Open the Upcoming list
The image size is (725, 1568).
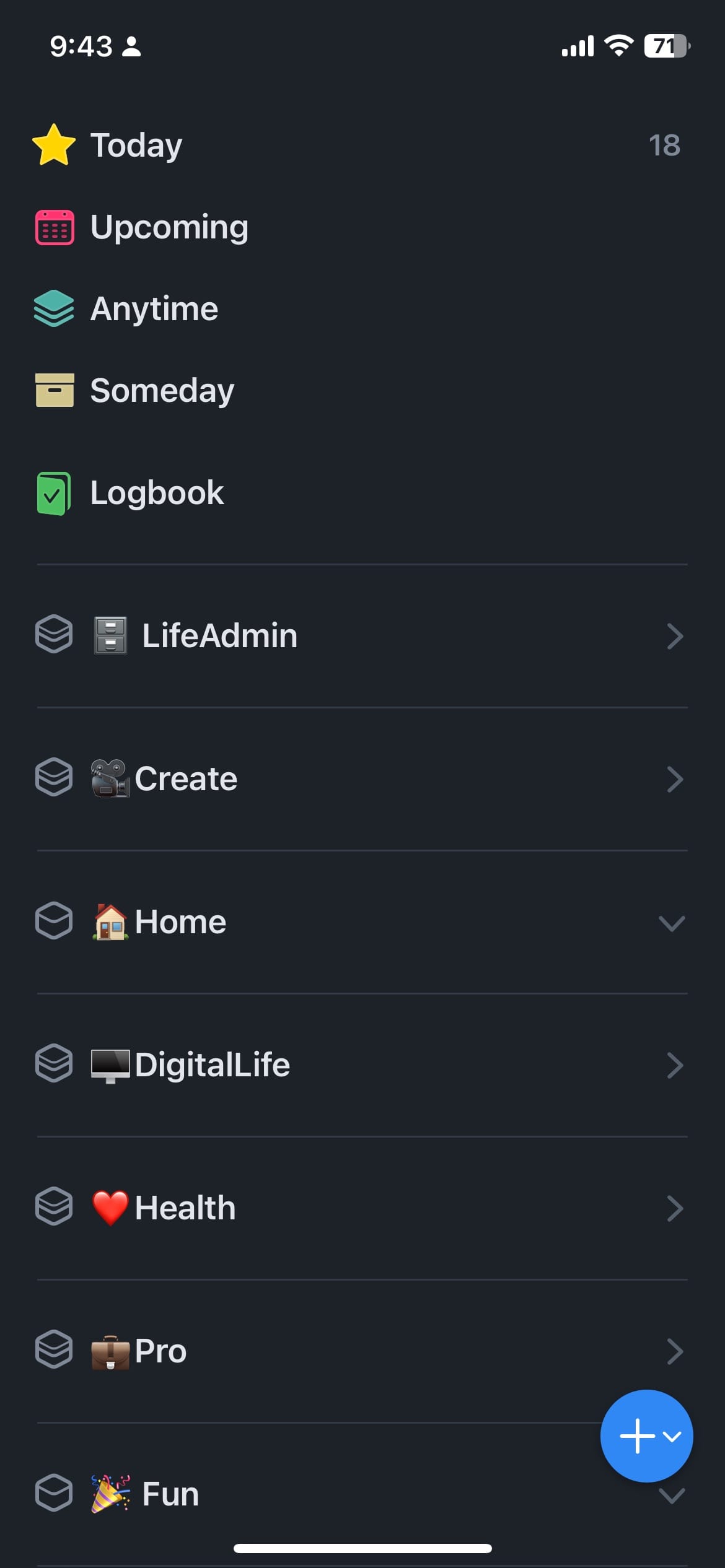[x=169, y=227]
